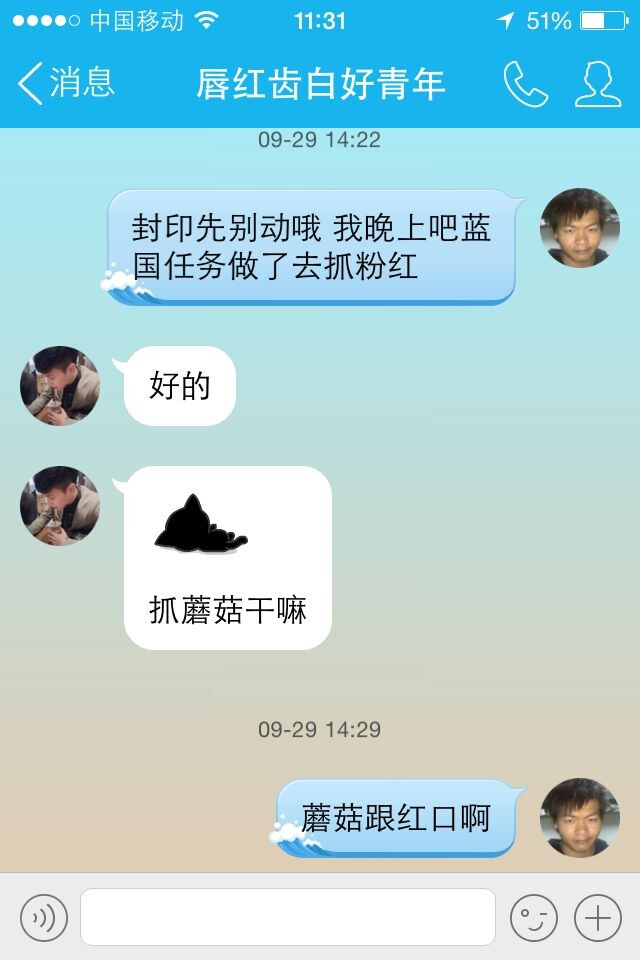640x960 pixels.
Task: Focus the message text field
Action: tap(288, 917)
